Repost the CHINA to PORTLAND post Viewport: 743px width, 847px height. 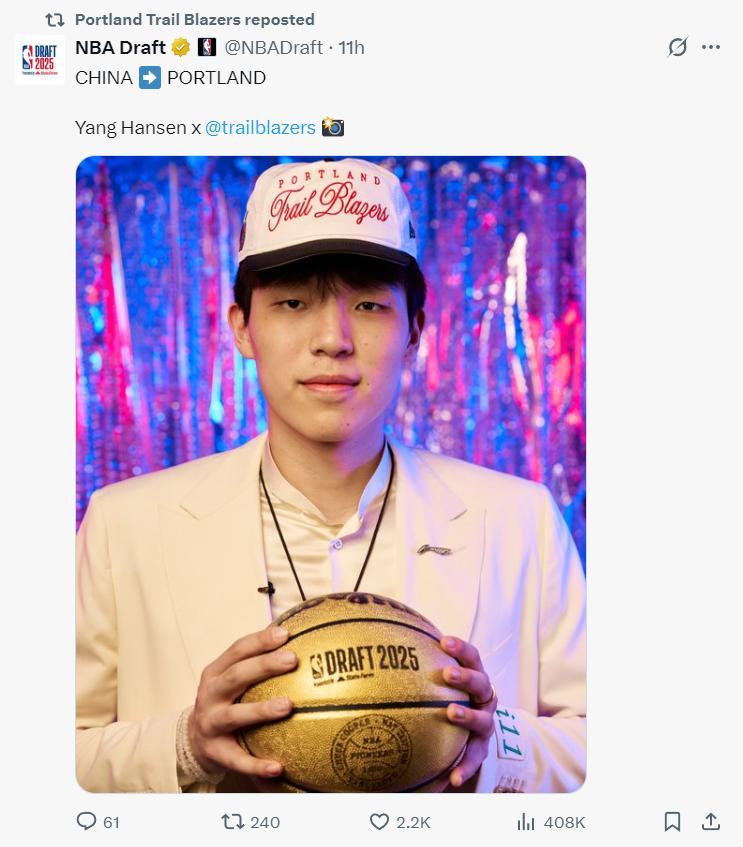[x=233, y=821]
